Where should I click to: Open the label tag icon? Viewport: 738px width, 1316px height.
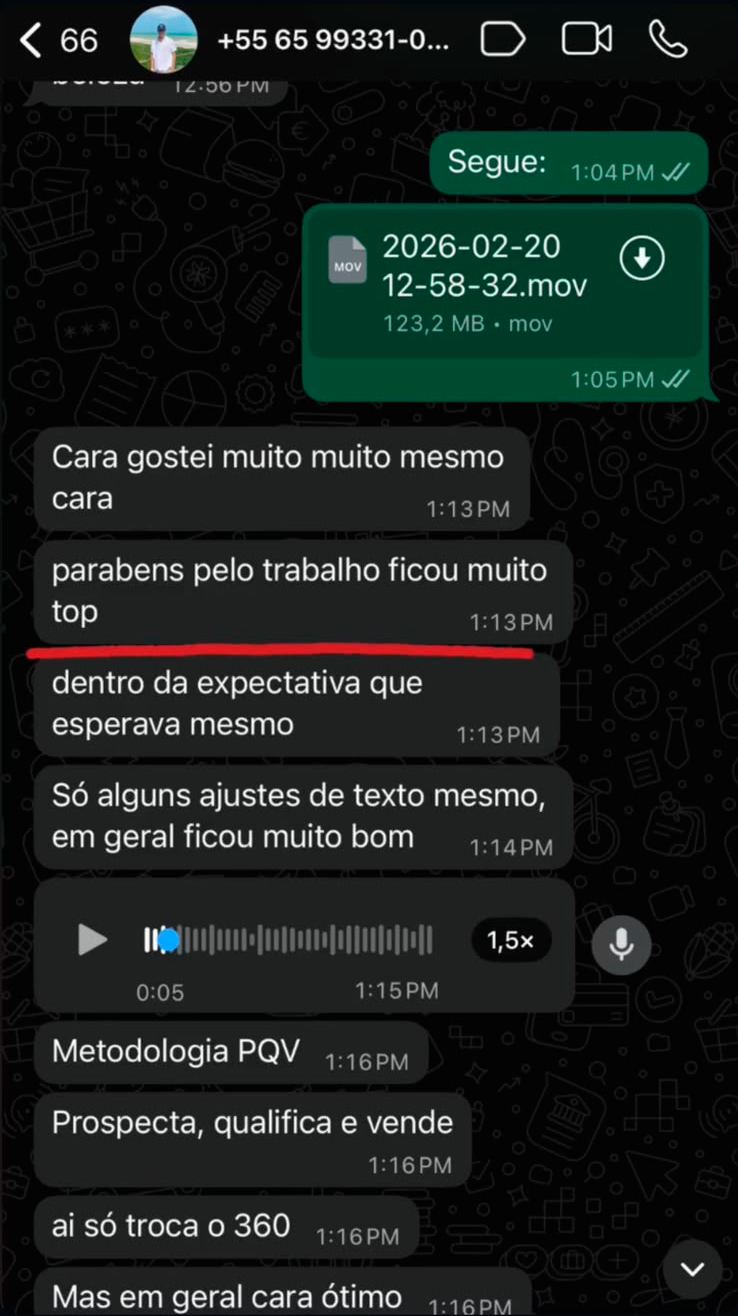503,40
